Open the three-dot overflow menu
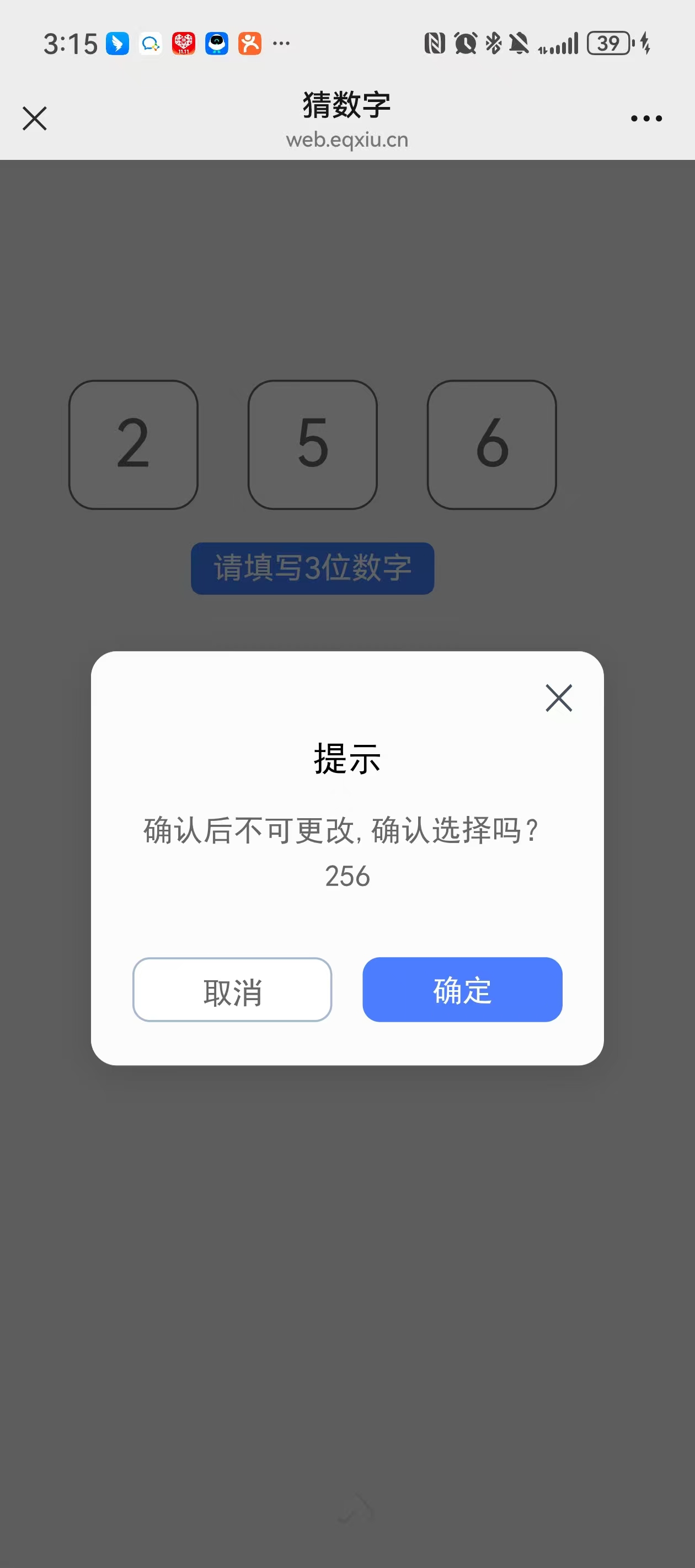Viewport: 695px width, 1568px height. [x=646, y=118]
